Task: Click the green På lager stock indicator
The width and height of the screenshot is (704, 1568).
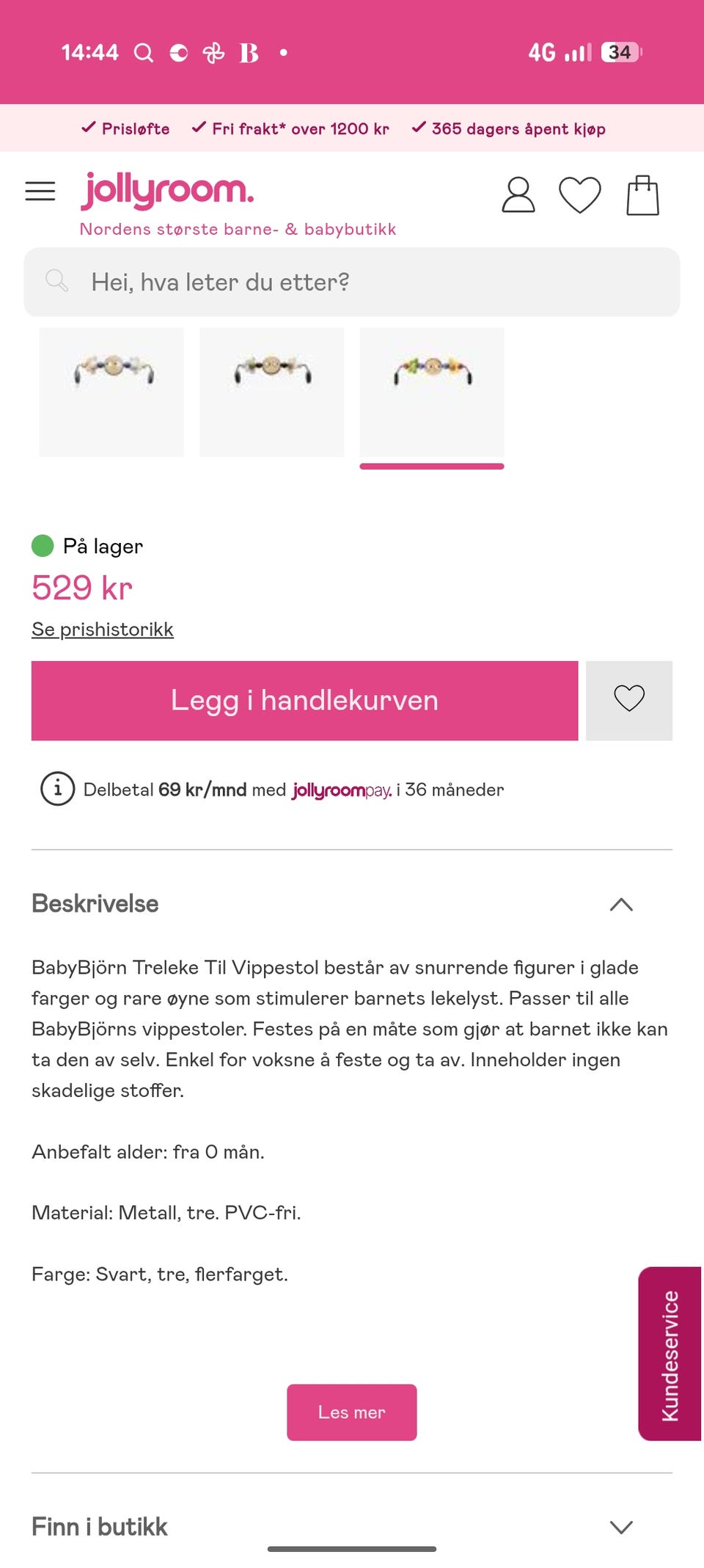Action: [42, 545]
